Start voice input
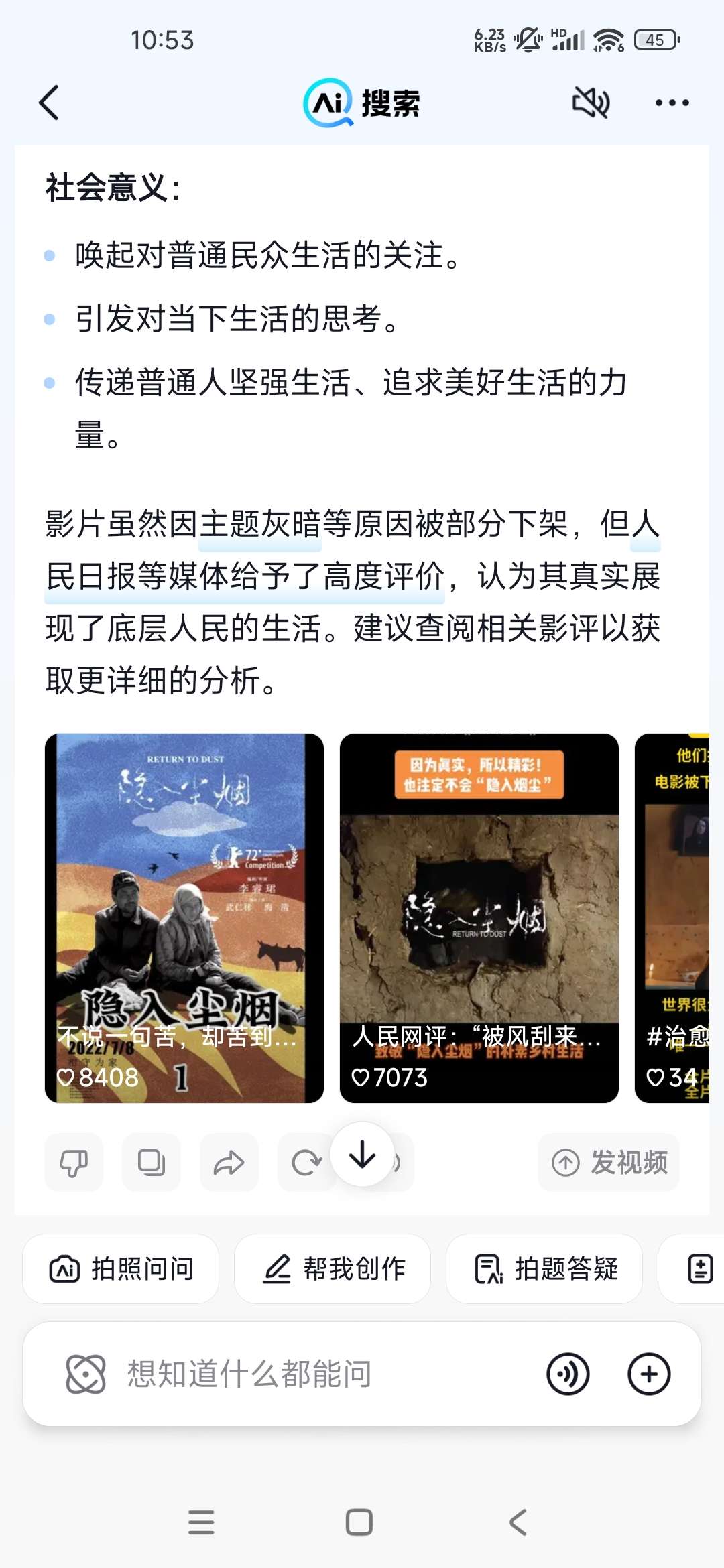Screen dimensions: 724x1568 click(x=568, y=1374)
